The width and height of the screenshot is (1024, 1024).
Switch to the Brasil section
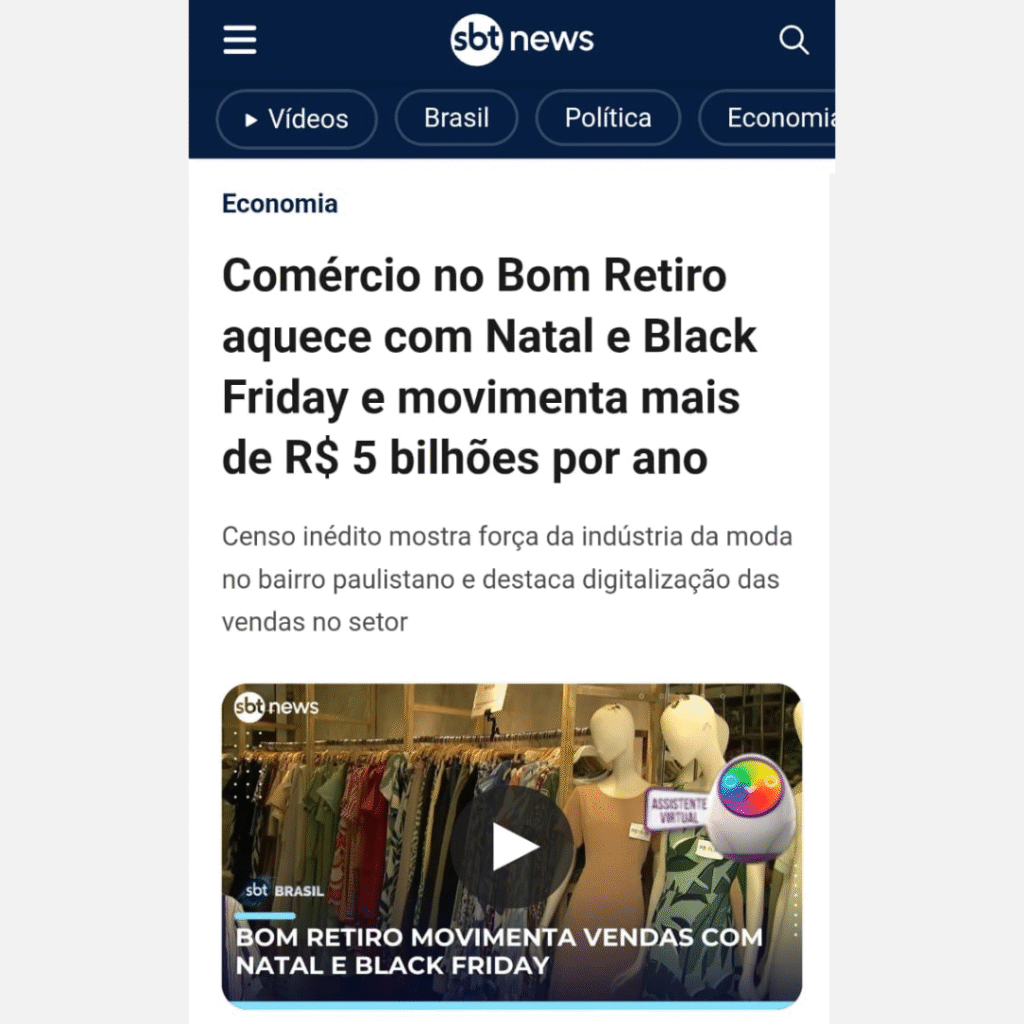point(456,118)
